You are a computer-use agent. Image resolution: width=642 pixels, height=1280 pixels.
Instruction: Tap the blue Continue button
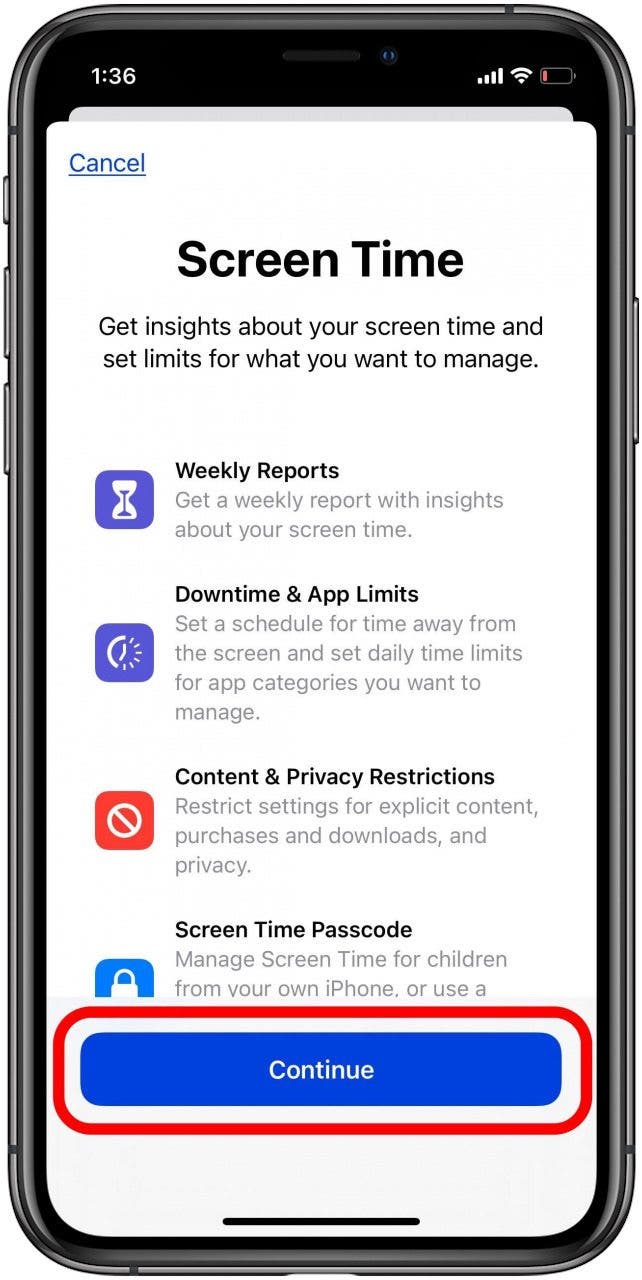(321, 1069)
